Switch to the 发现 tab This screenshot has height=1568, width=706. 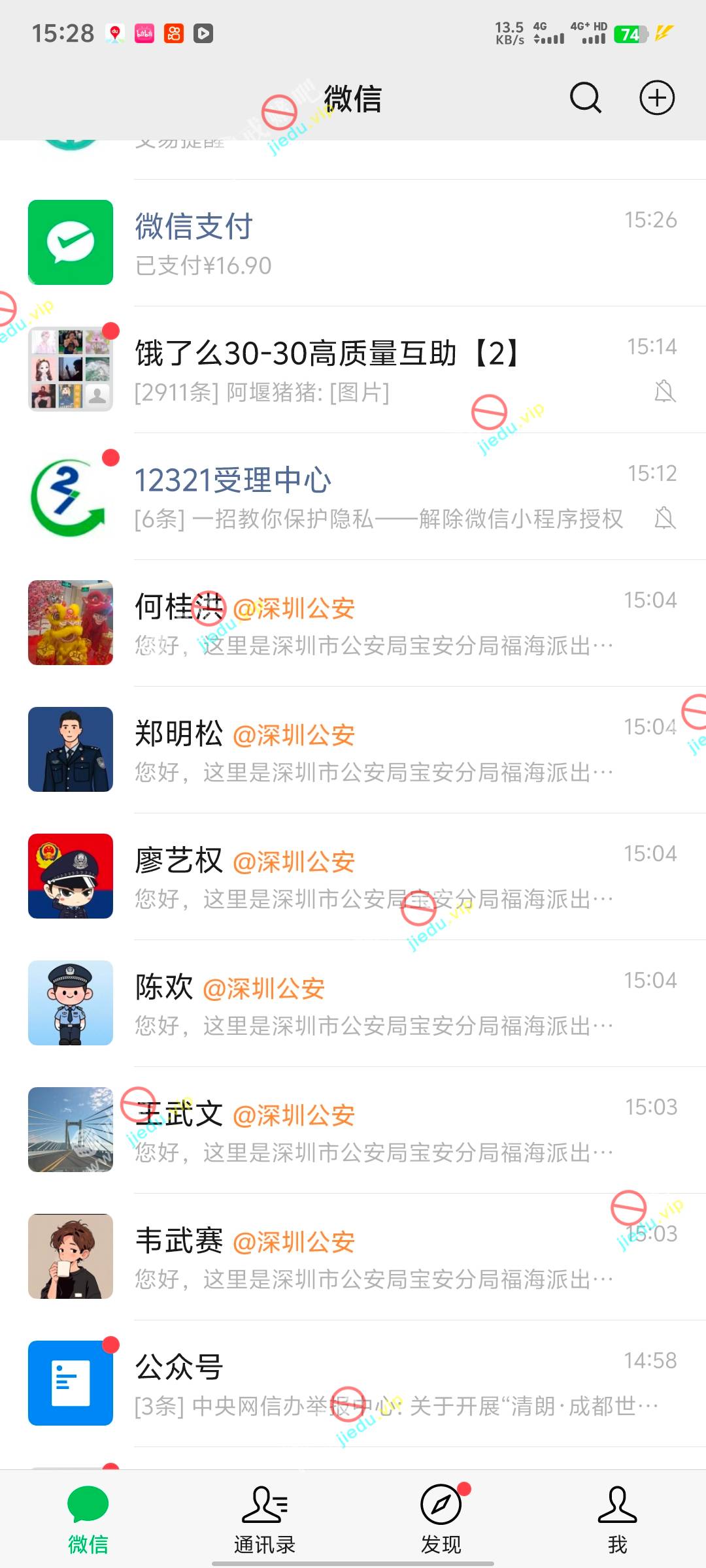[x=441, y=1519]
